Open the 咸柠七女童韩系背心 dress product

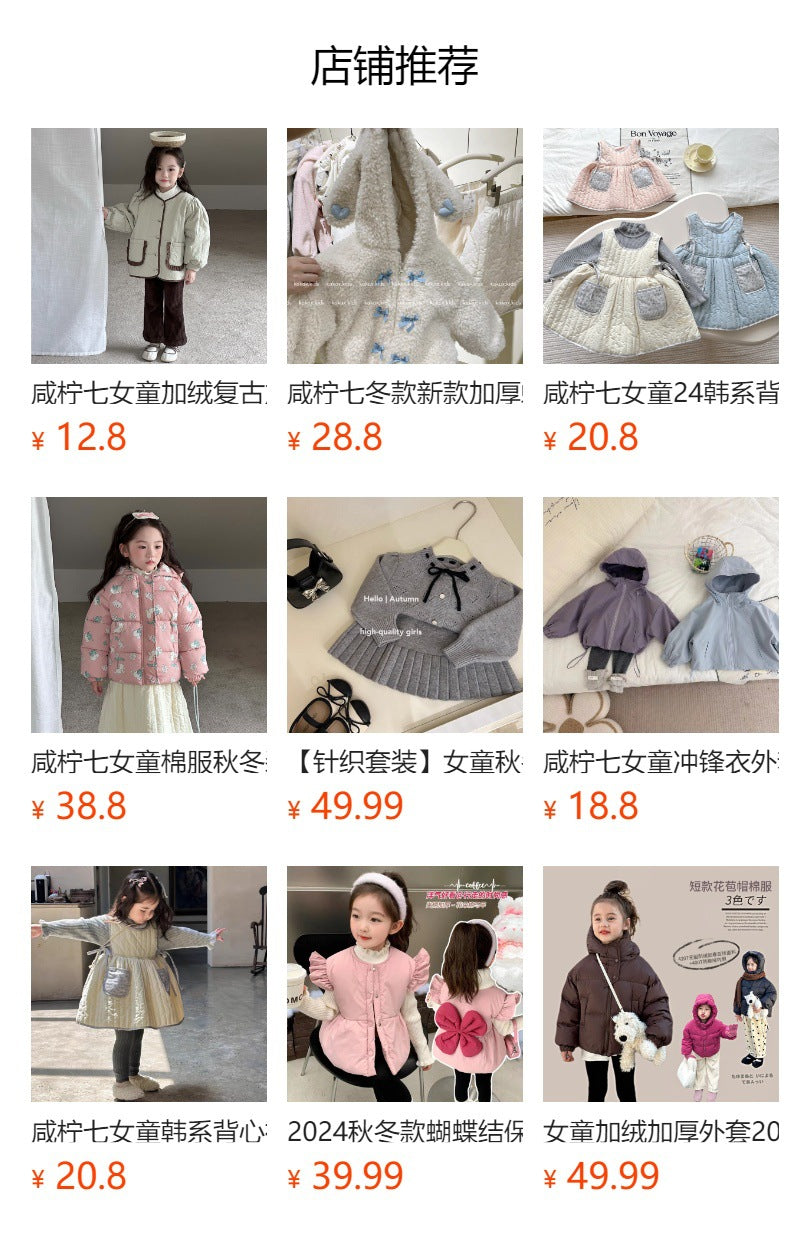coord(148,984)
